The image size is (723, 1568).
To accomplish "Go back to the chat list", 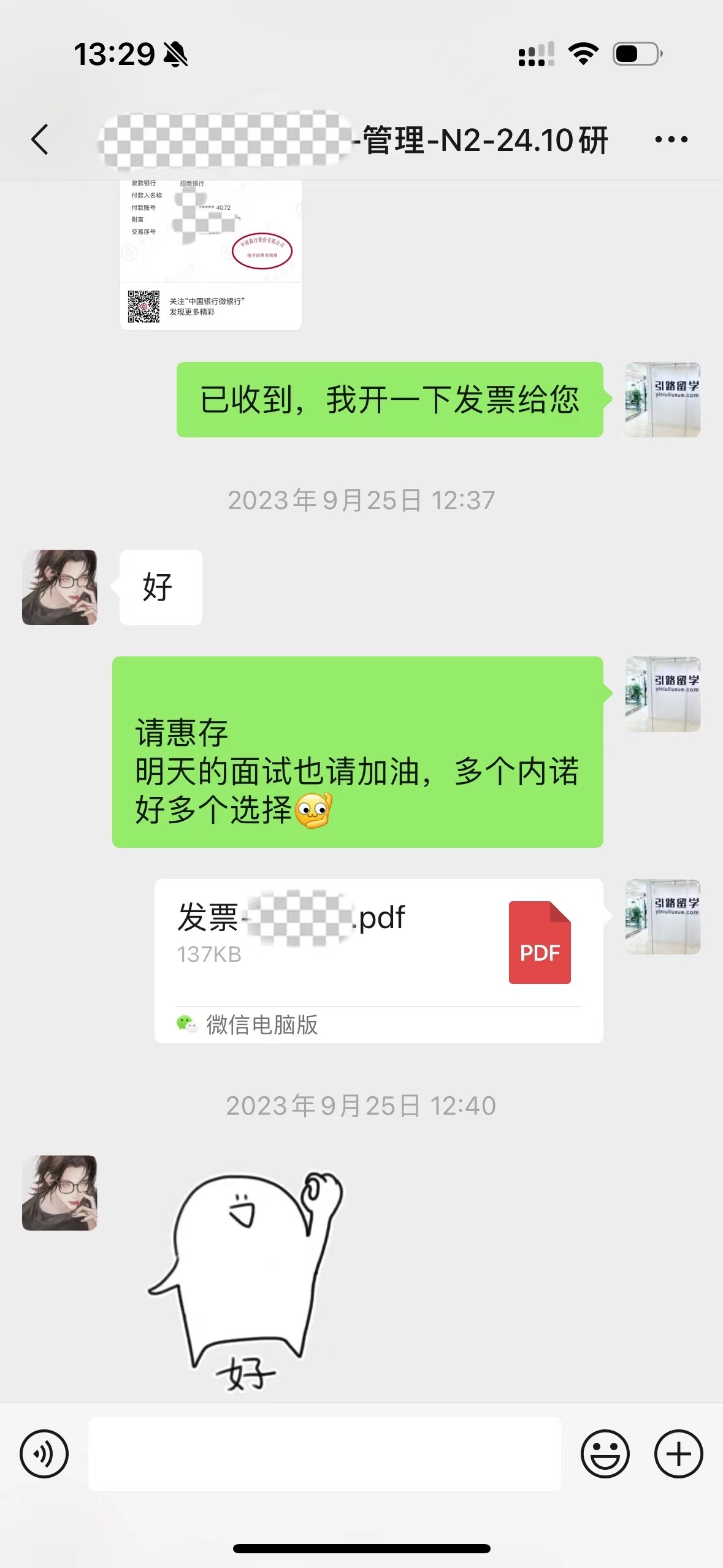I will point(40,139).
